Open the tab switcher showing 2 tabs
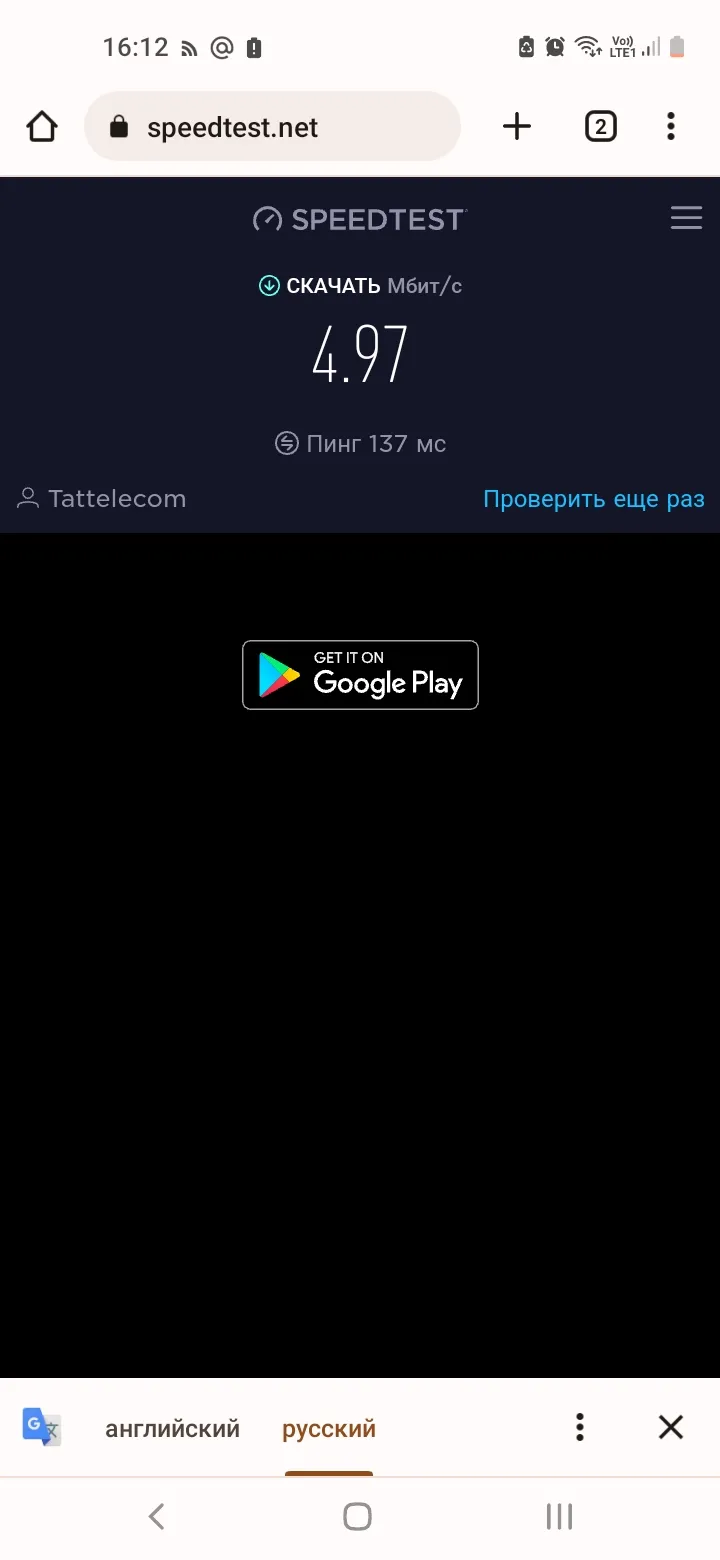The image size is (720, 1560). tap(600, 126)
